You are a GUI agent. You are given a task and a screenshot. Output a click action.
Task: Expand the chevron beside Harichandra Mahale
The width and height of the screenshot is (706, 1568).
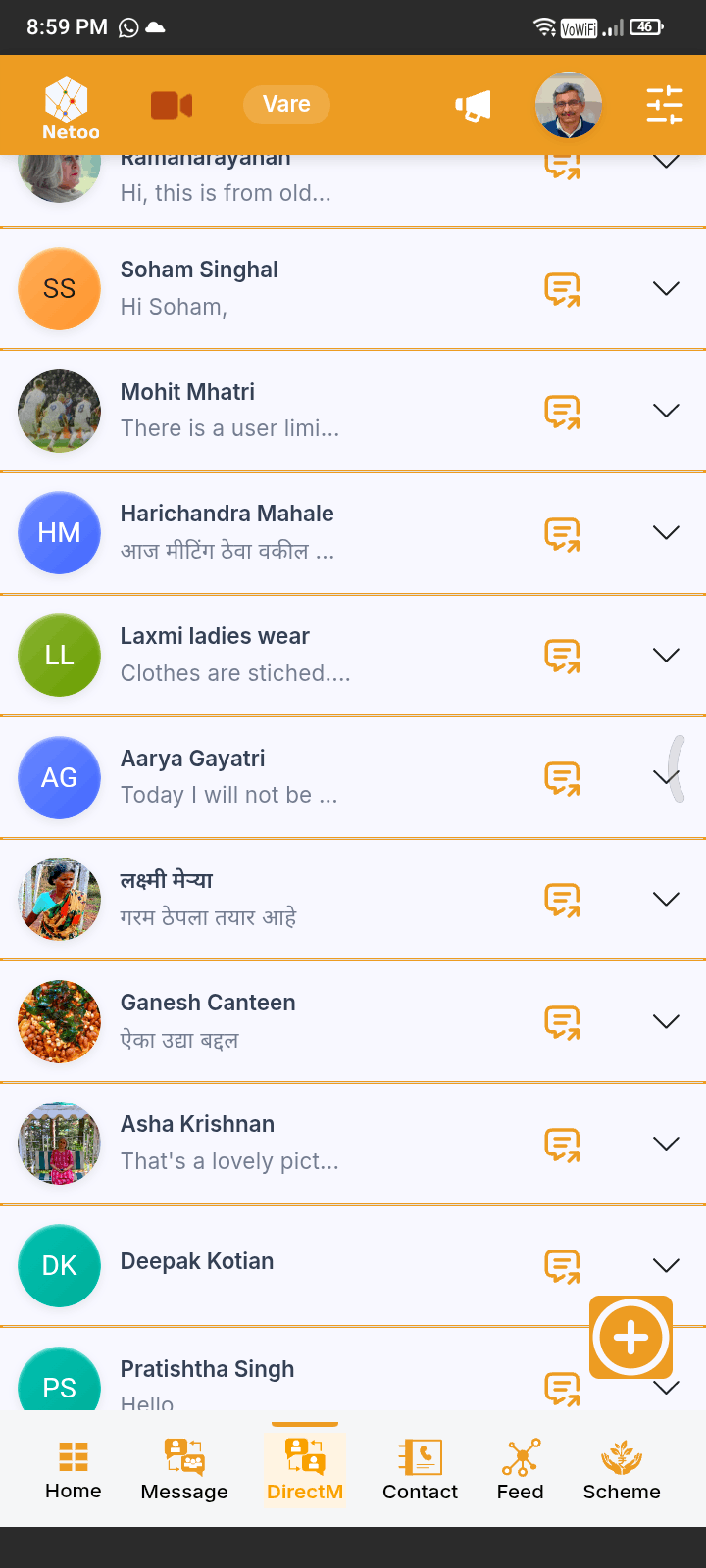[x=666, y=532]
